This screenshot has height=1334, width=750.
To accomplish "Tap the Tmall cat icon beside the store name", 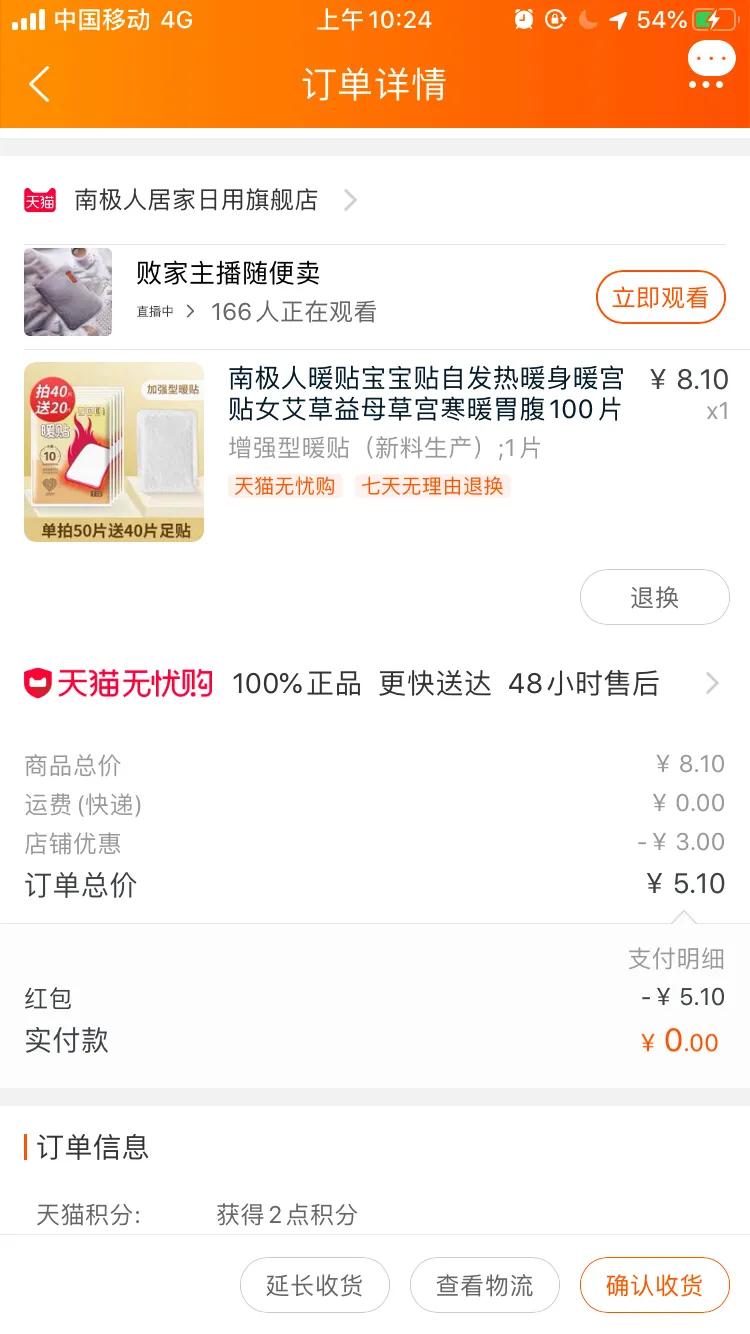I will 38,200.
